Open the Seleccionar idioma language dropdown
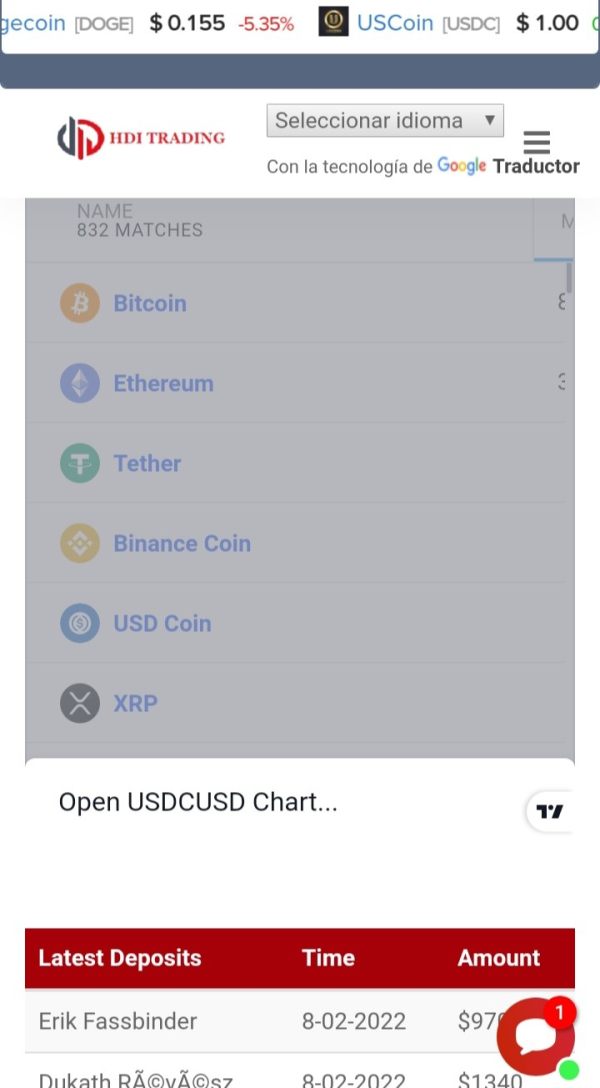Viewport: 600px width, 1088px height. click(x=385, y=120)
